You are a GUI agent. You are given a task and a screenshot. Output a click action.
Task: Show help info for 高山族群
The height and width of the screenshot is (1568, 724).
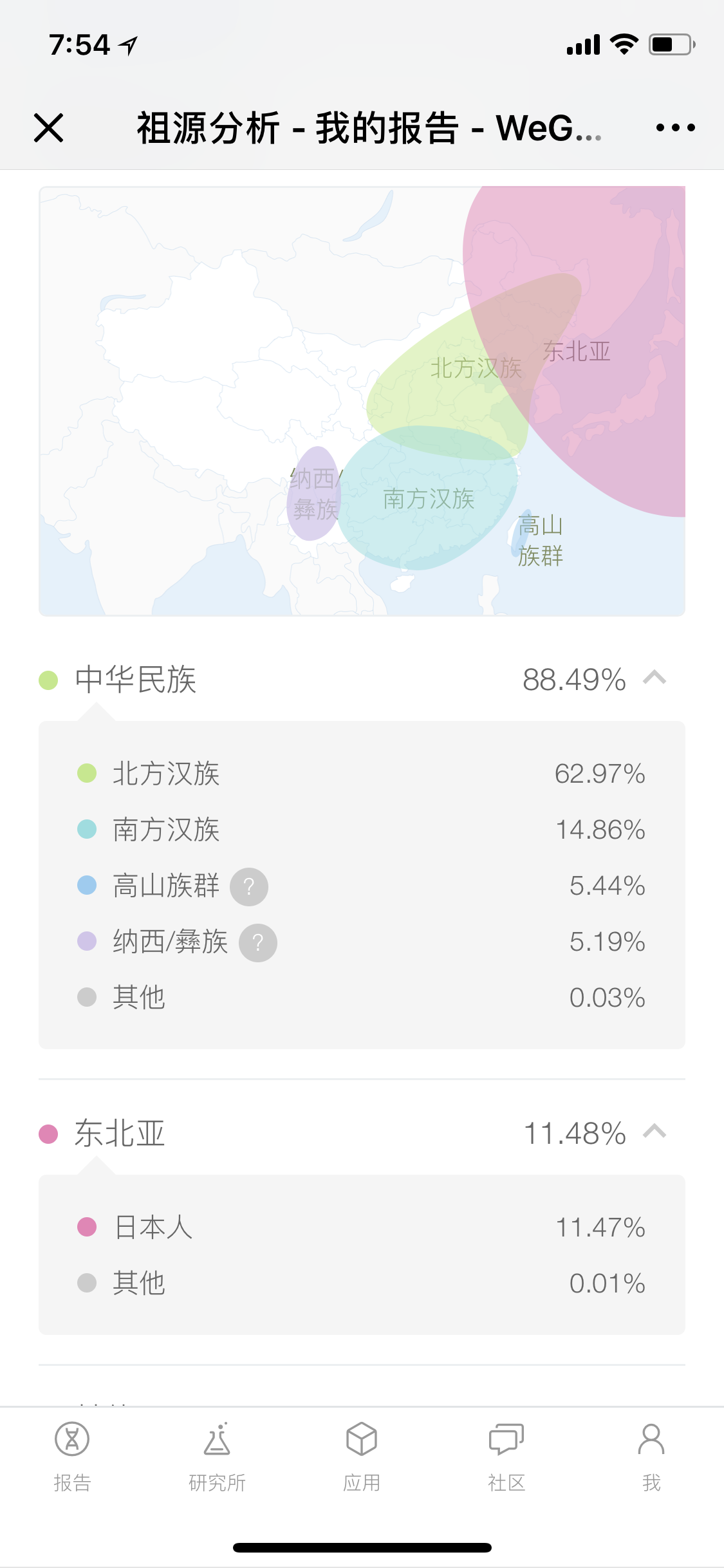(x=249, y=886)
